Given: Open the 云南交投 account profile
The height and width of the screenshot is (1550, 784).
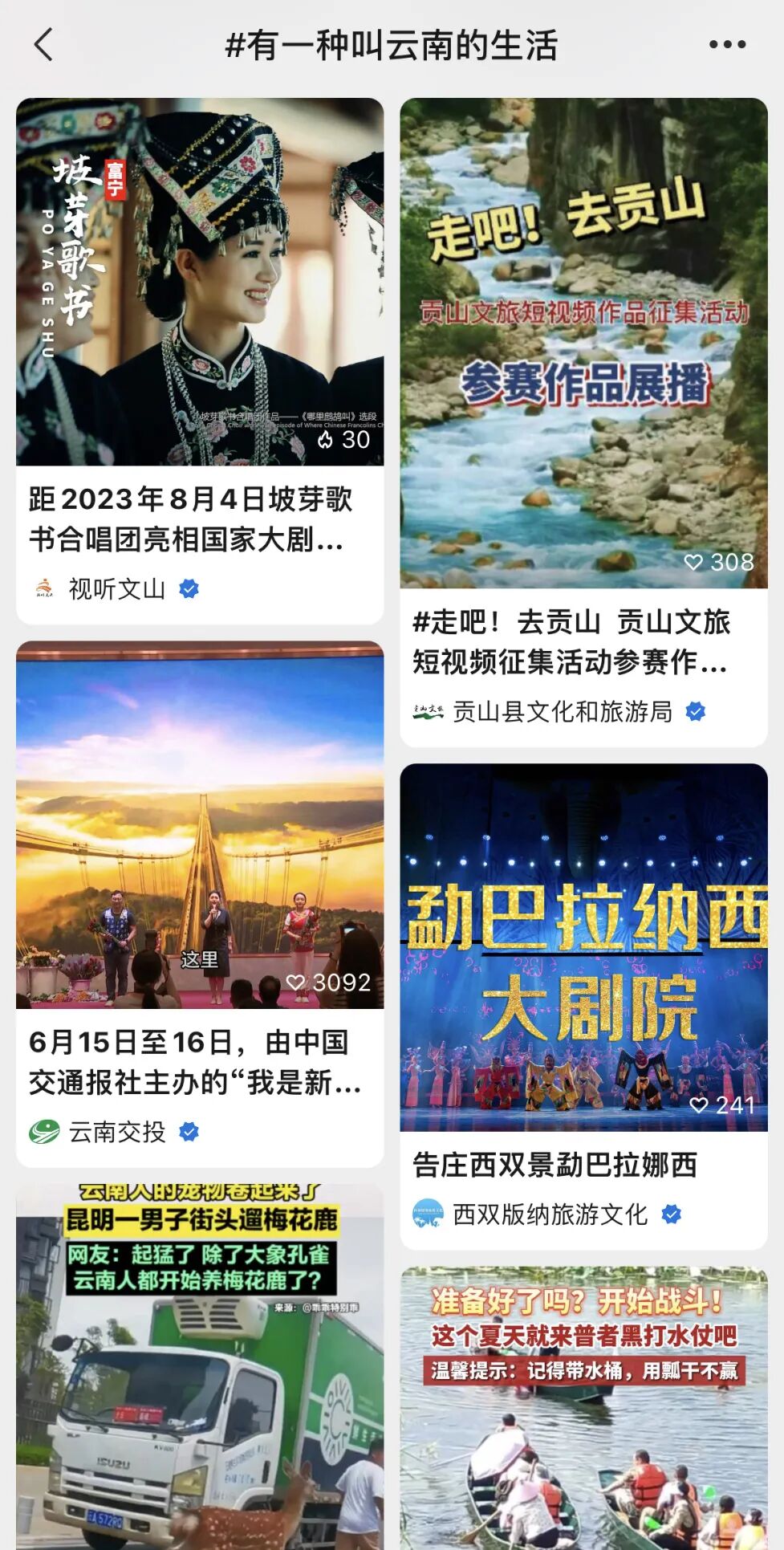Looking at the screenshot, I should (117, 1132).
